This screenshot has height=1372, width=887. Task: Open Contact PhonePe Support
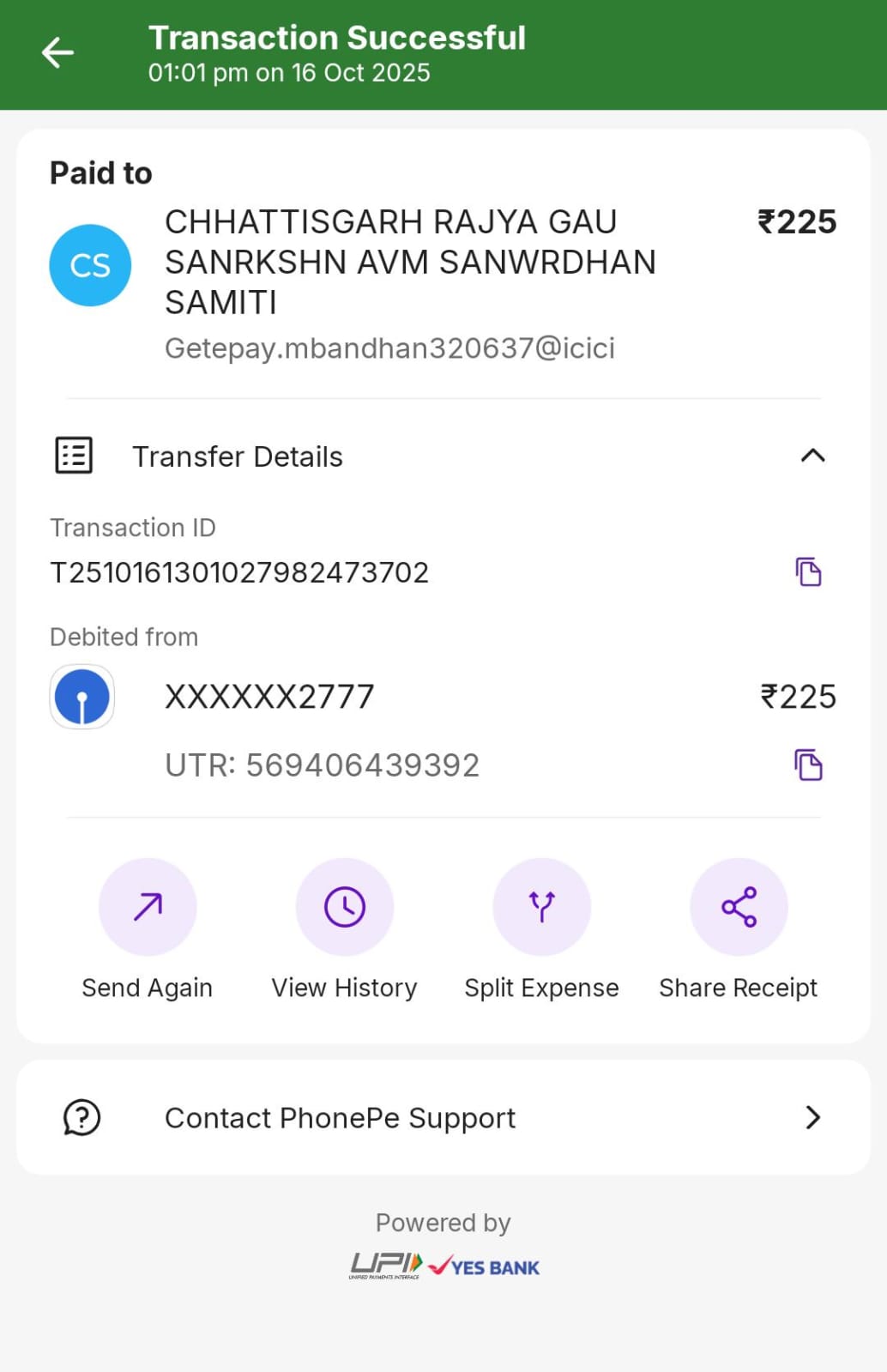point(443,1117)
